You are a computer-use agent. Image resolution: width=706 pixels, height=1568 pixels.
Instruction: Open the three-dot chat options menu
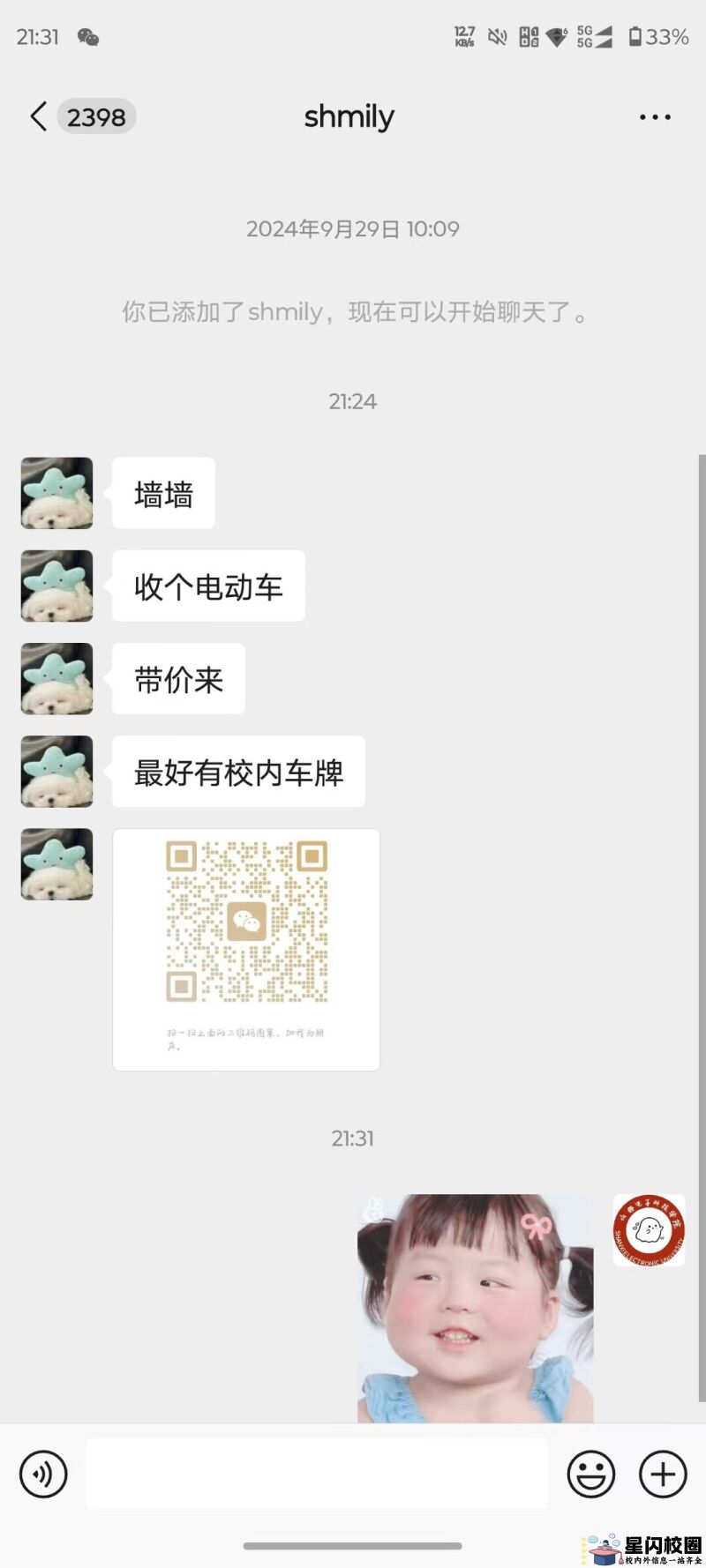tap(655, 116)
